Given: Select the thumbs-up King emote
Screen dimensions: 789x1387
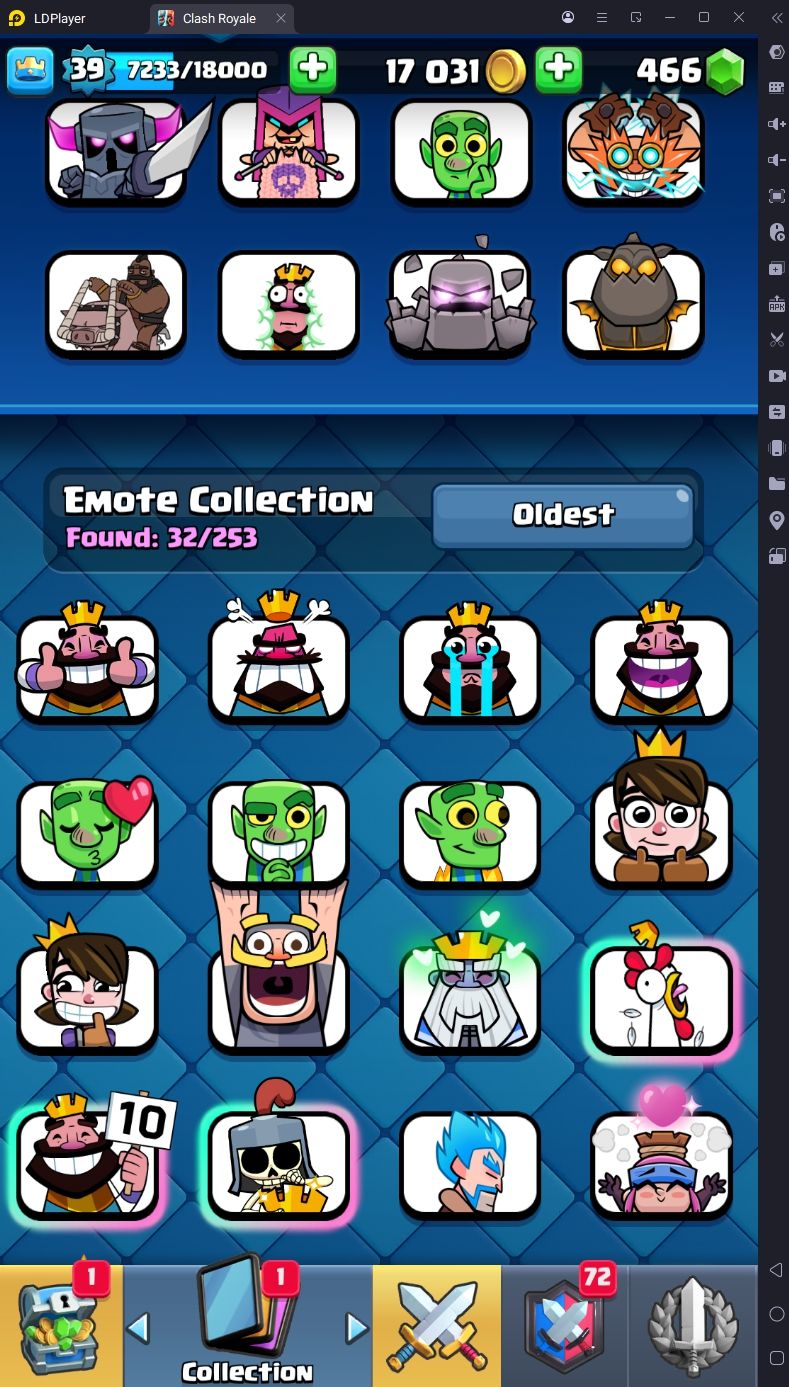Looking at the screenshot, I should tap(88, 668).
